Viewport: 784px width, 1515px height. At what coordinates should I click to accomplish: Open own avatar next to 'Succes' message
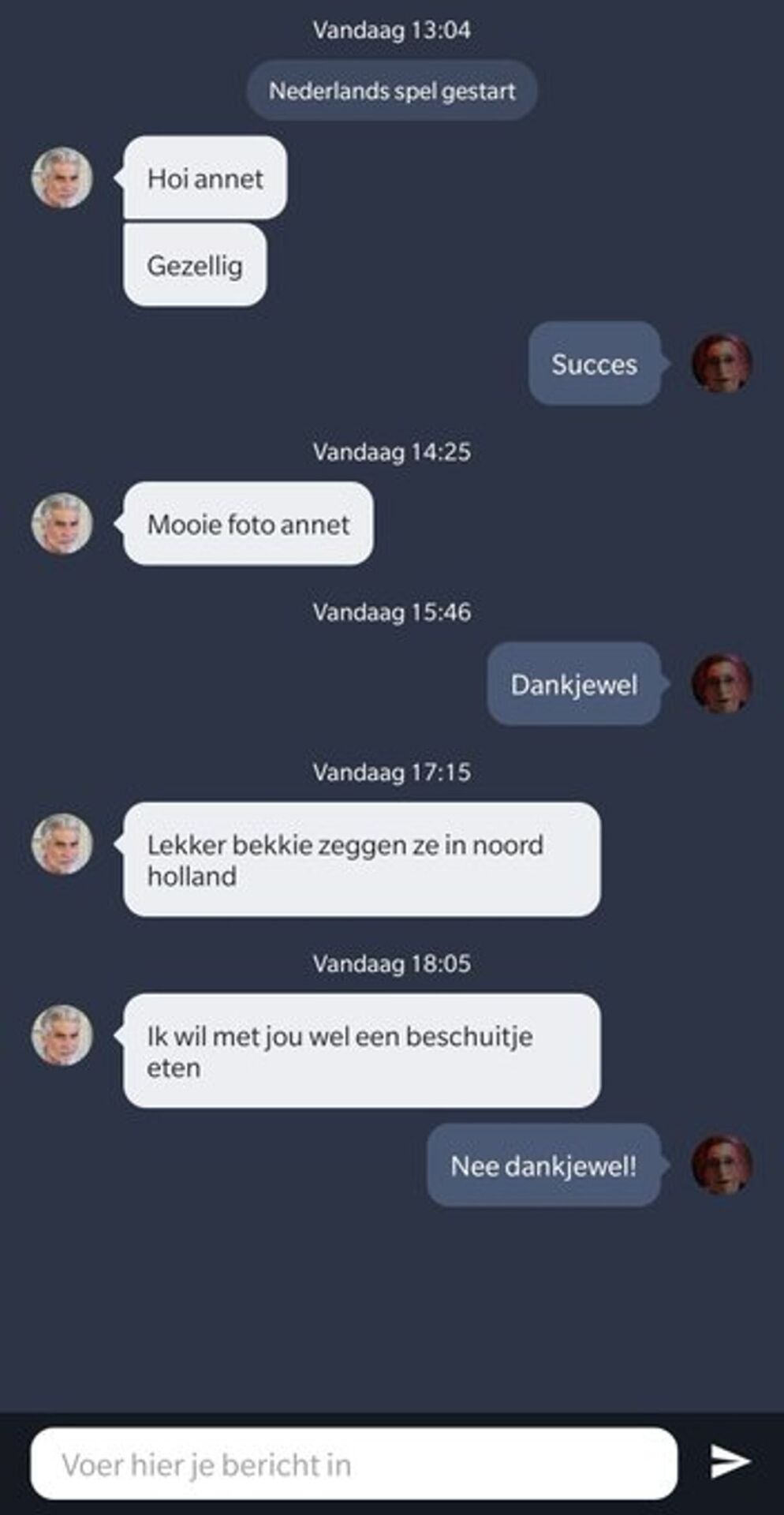coord(721,363)
